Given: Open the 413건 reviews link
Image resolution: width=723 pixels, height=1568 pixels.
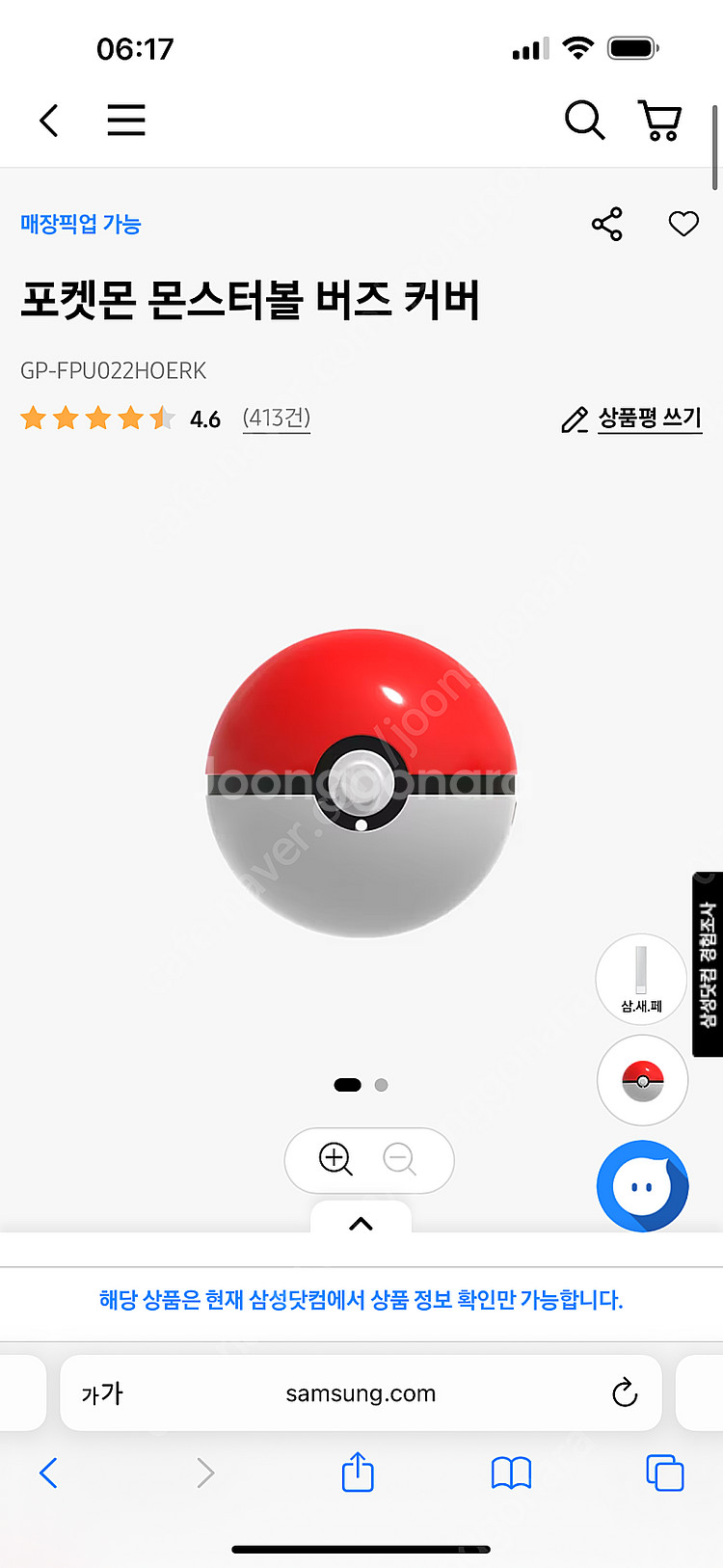Looking at the screenshot, I should click(x=277, y=419).
